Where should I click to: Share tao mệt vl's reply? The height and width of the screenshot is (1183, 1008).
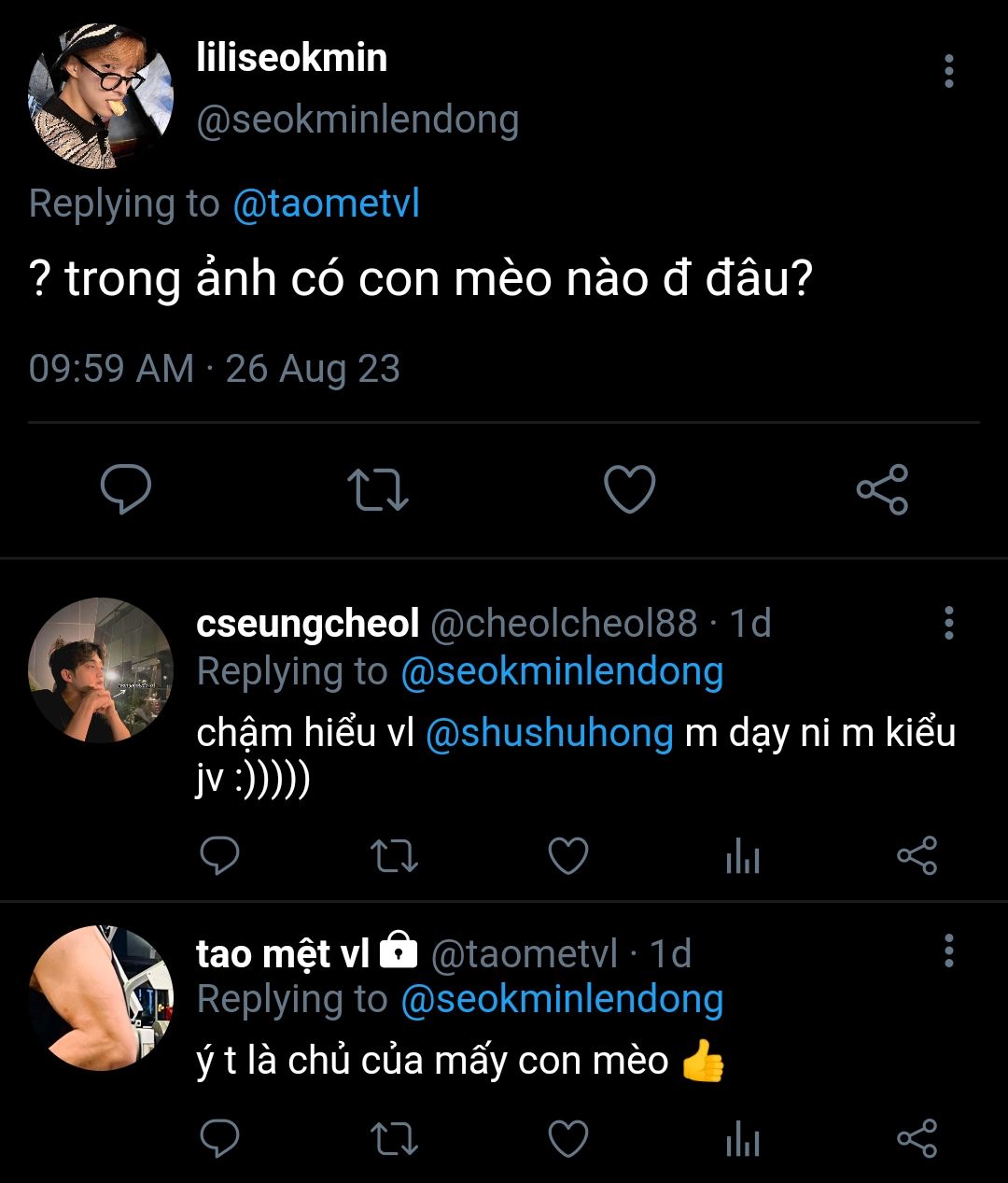(916, 1138)
